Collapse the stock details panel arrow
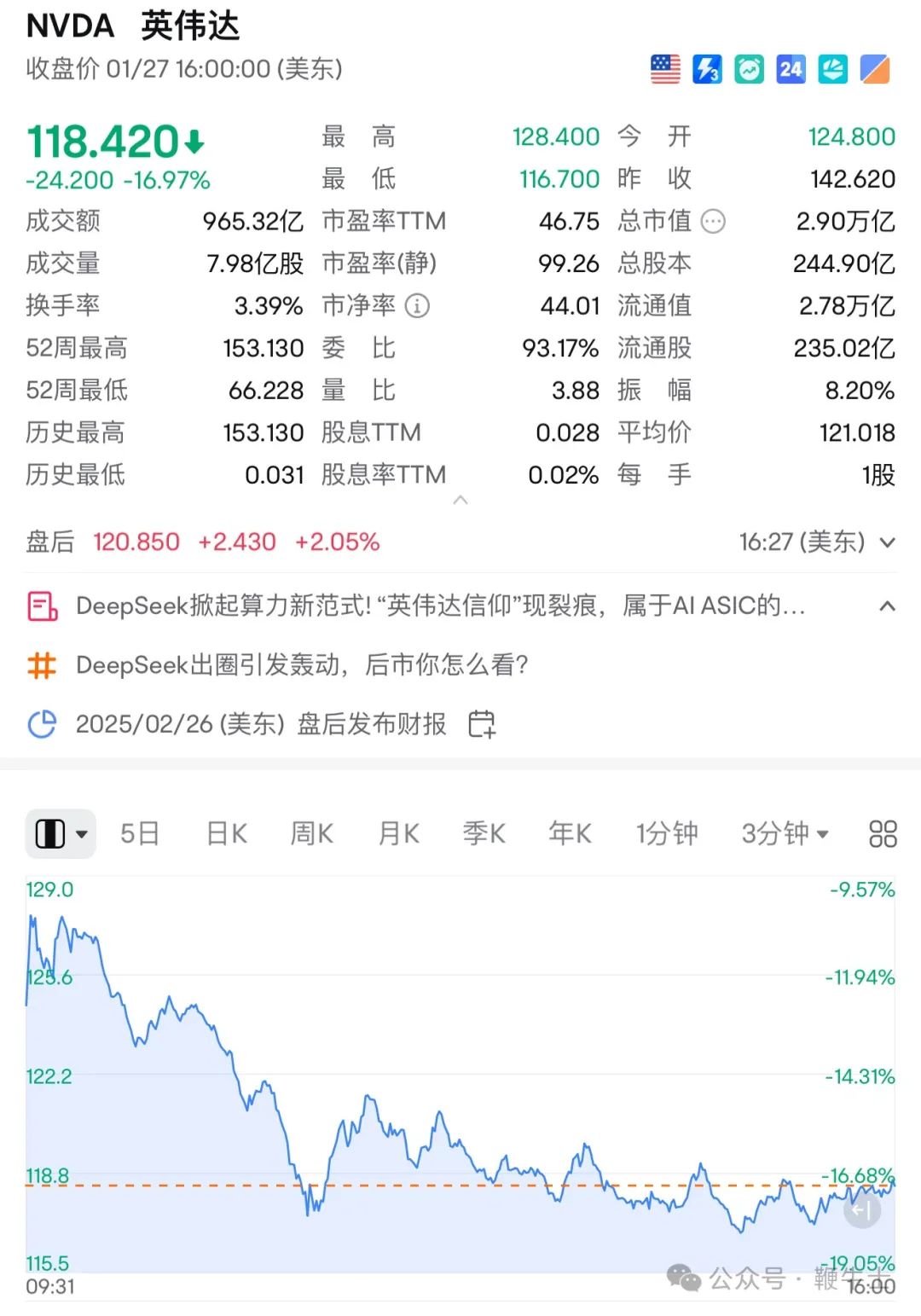This screenshot has width=921, height=1316. click(460, 501)
